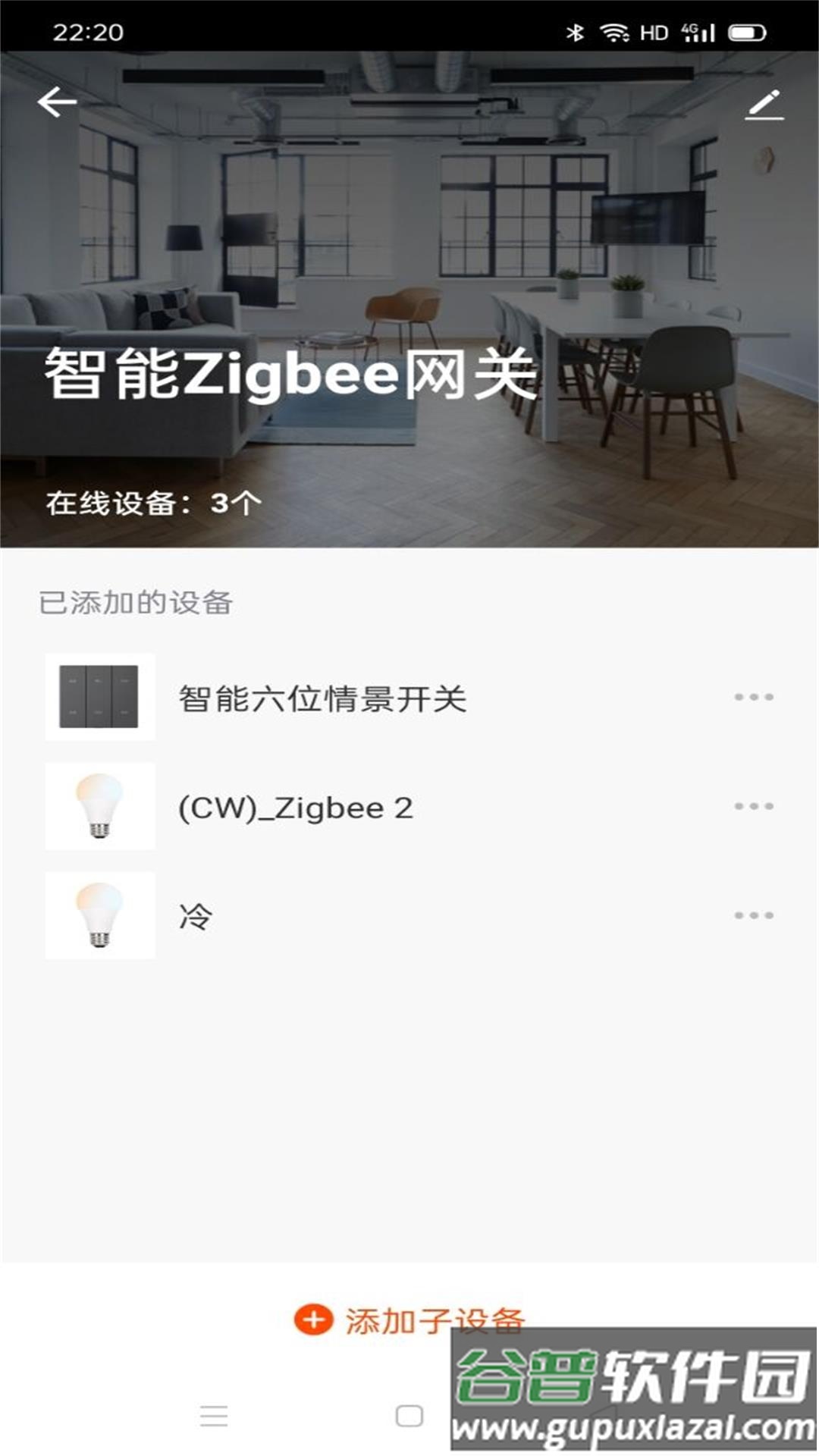Click the Bluetooth icon in the status bar
Image resolution: width=819 pixels, height=1456 pixels.
574,32
